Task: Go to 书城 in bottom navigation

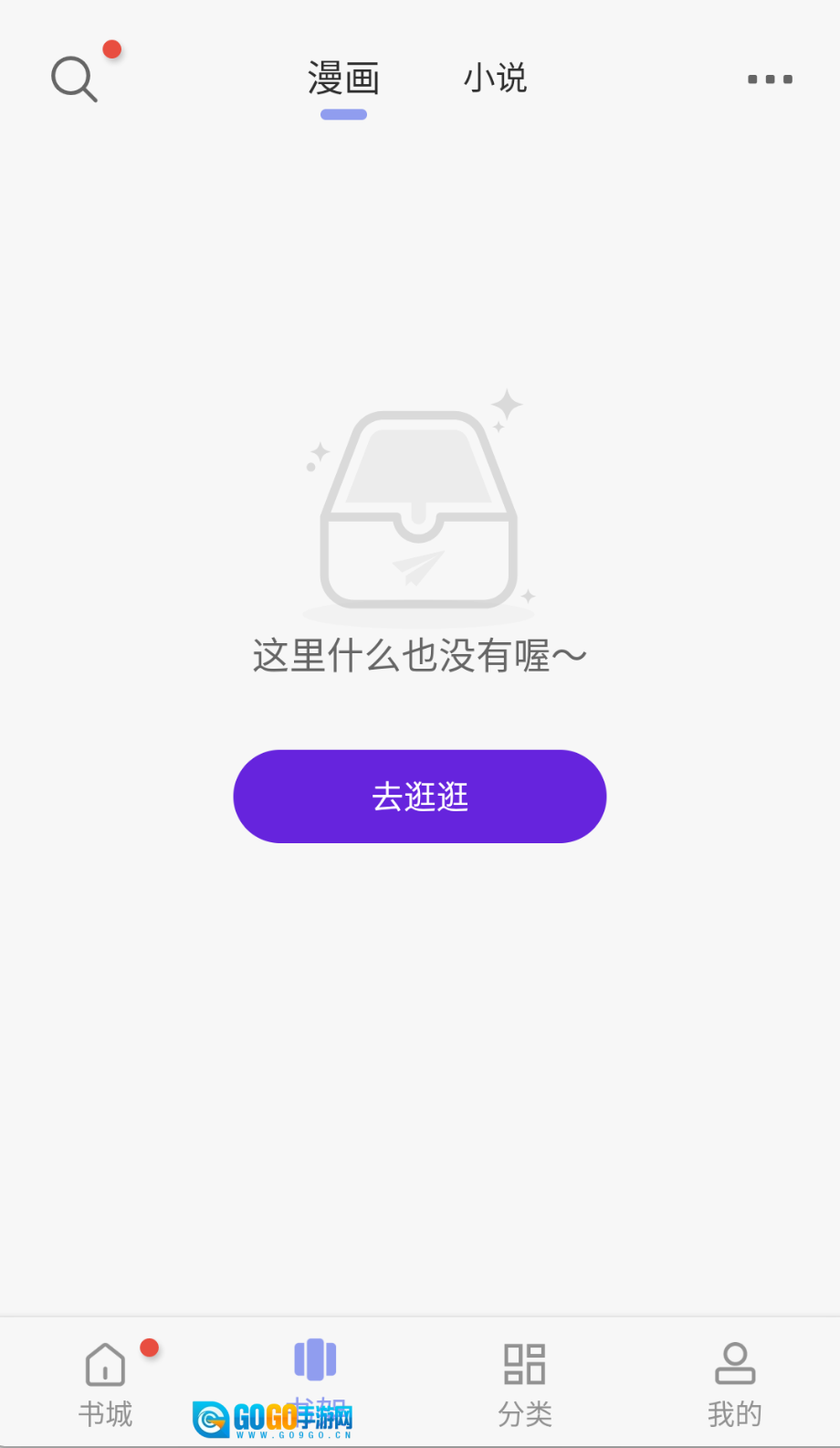Action: click(105, 1383)
